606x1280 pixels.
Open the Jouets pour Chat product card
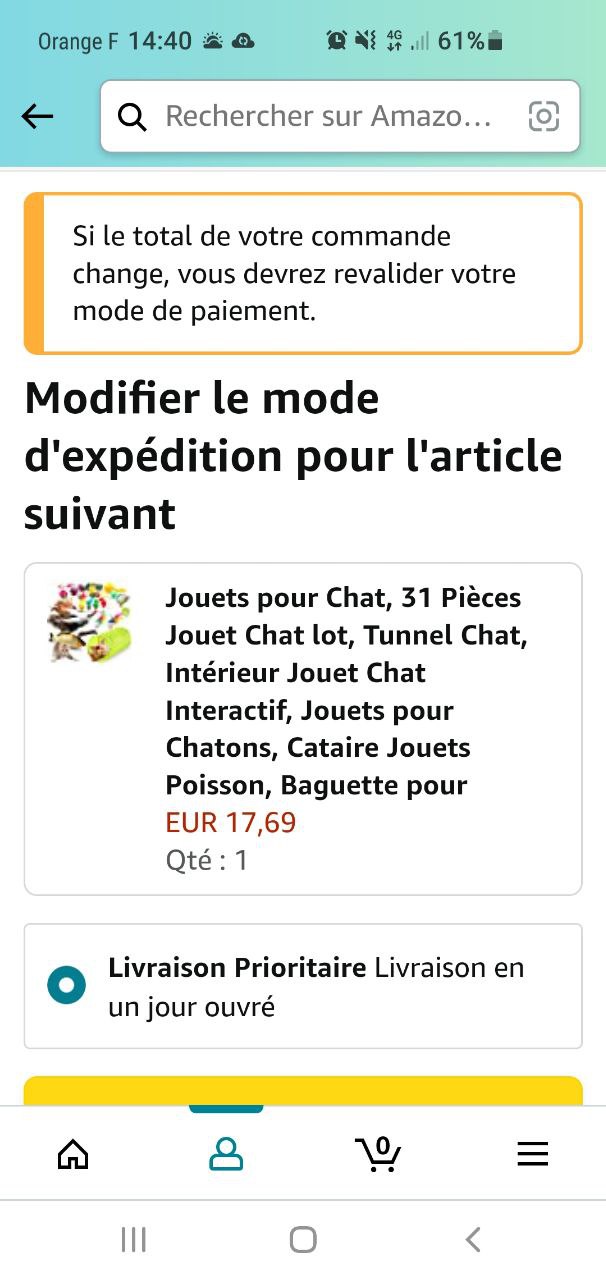[x=302, y=728]
